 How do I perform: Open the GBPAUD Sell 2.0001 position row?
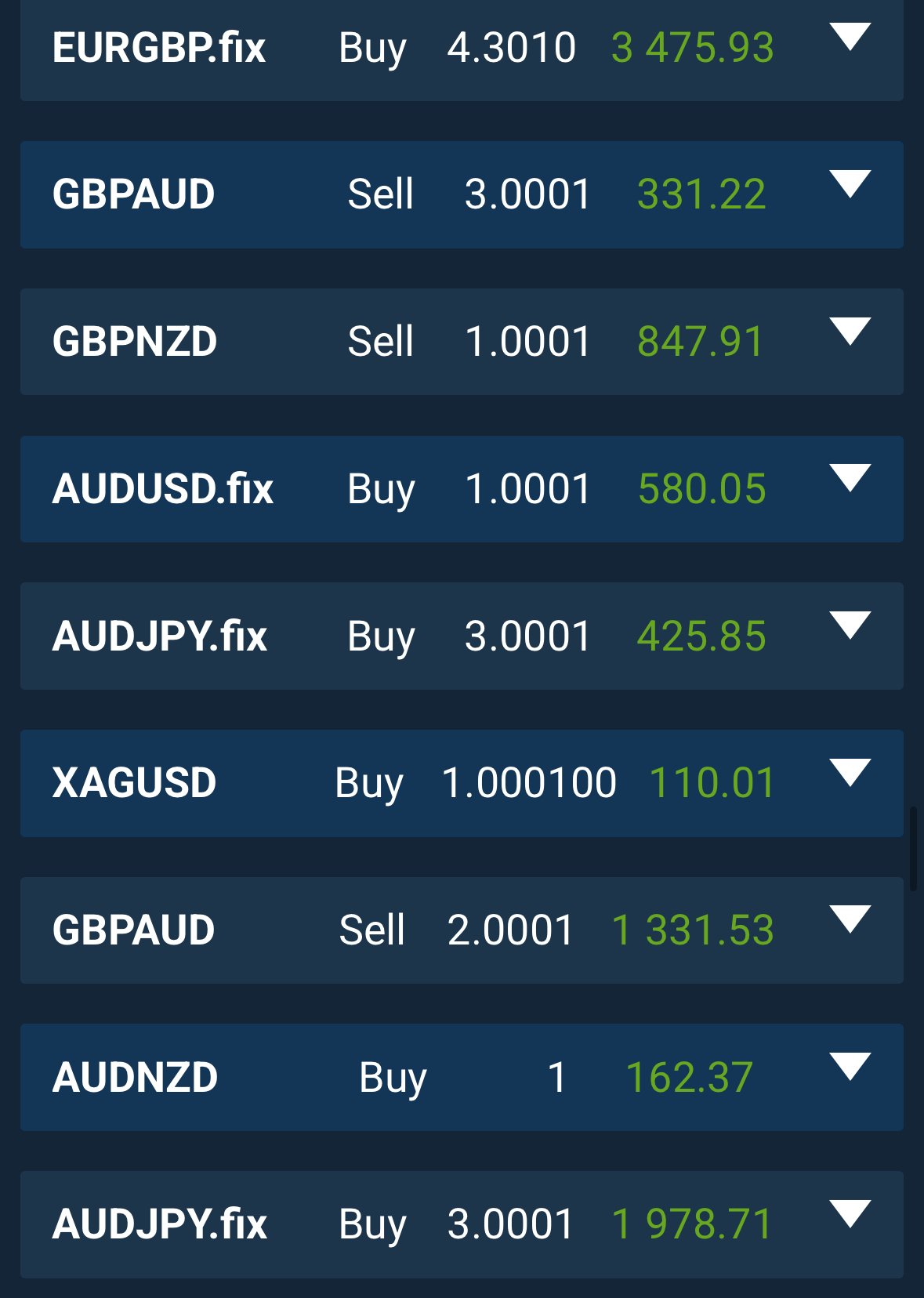click(x=461, y=930)
